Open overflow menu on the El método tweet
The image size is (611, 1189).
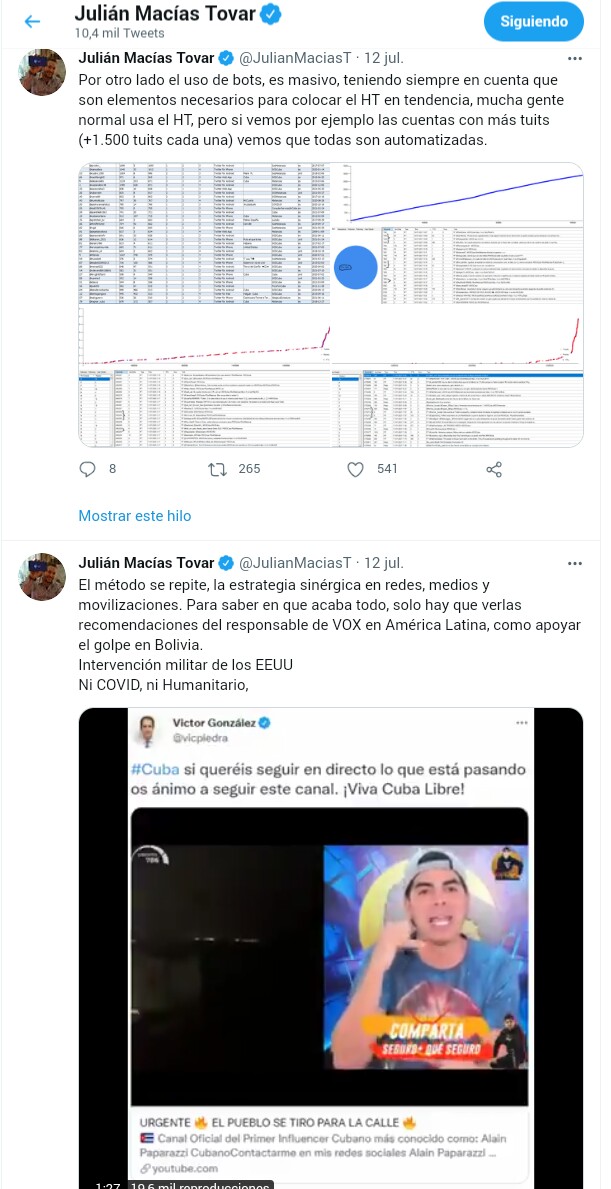click(x=574, y=564)
